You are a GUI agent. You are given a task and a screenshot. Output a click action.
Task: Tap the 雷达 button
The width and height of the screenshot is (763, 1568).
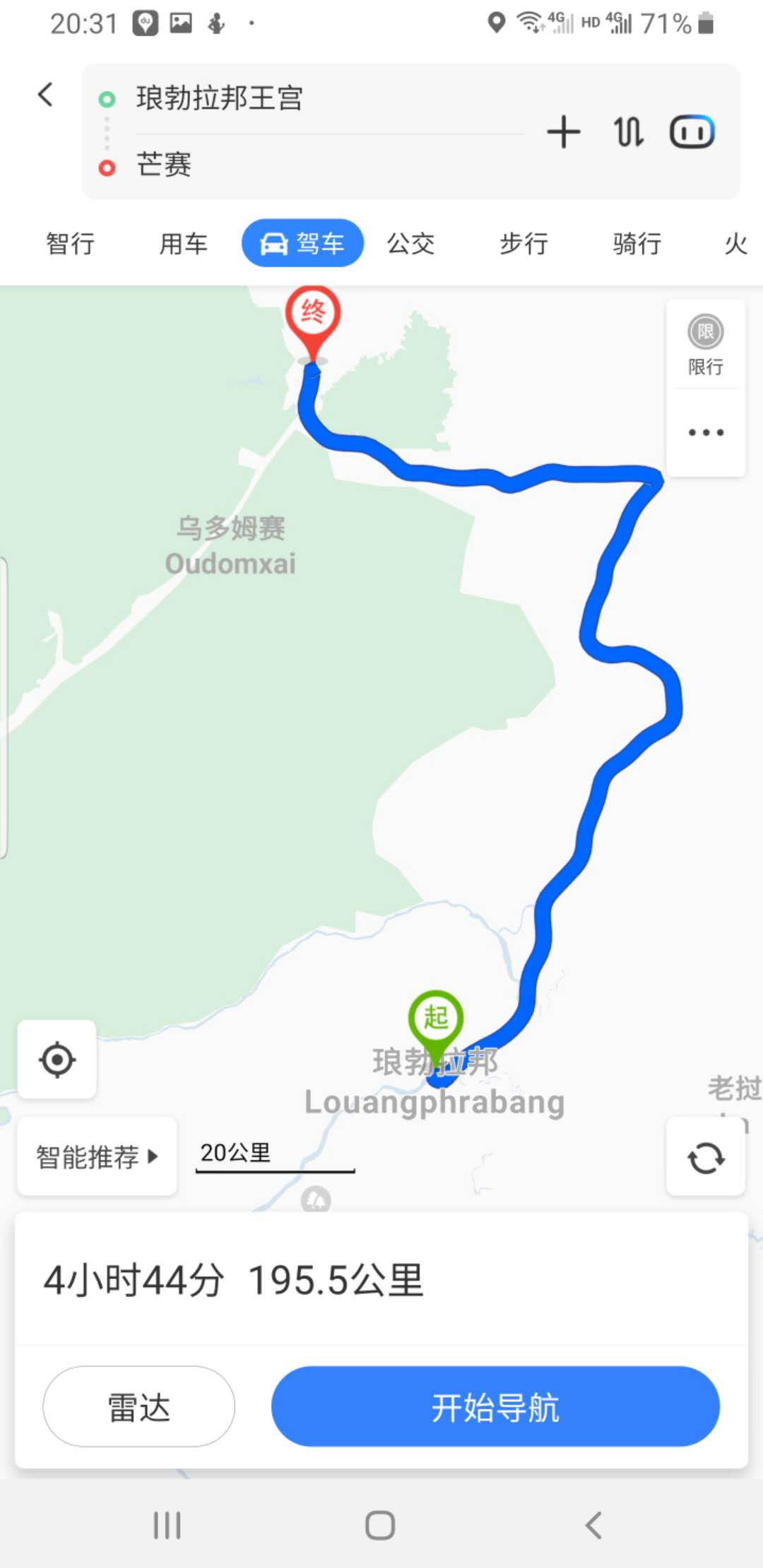pyautogui.click(x=138, y=1406)
